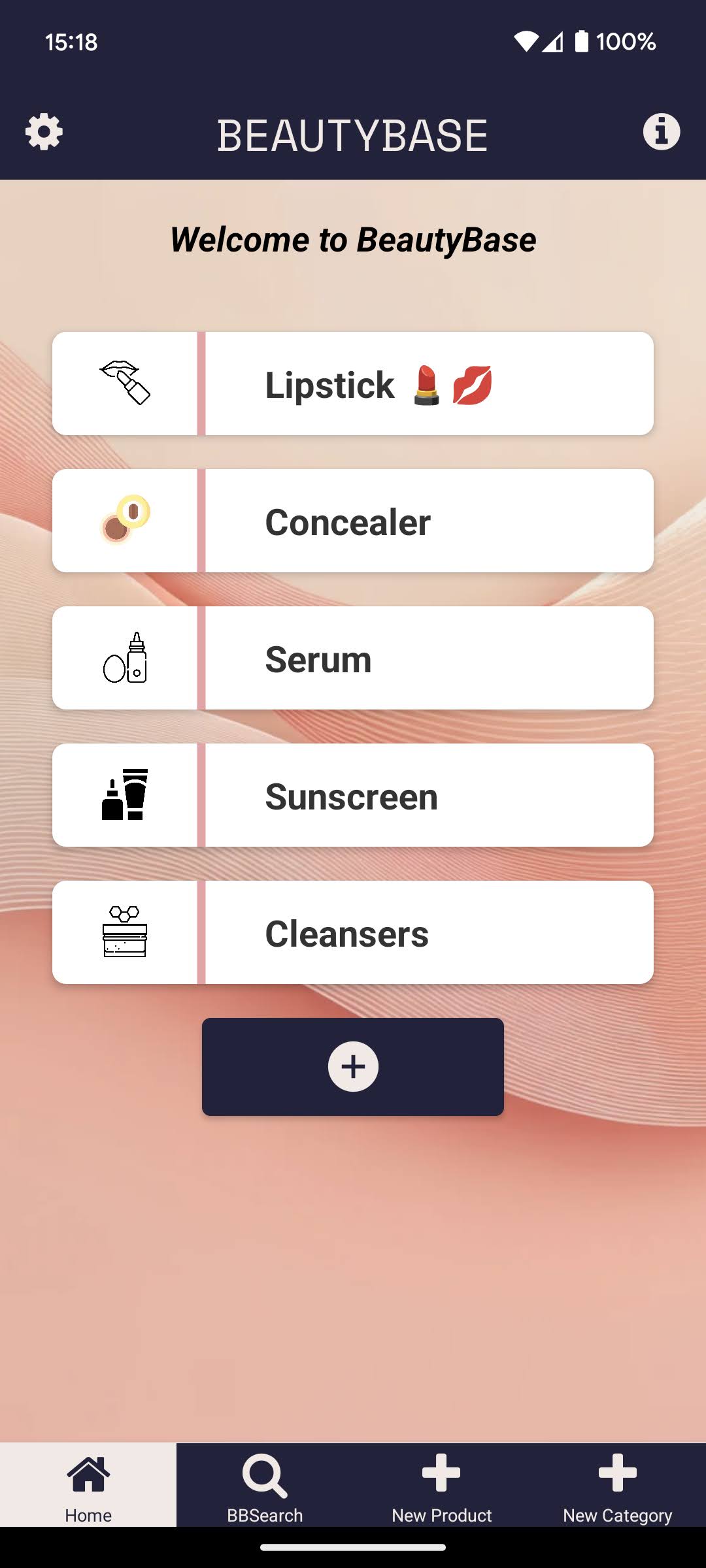Go to the New Product tab

[x=441, y=1486]
